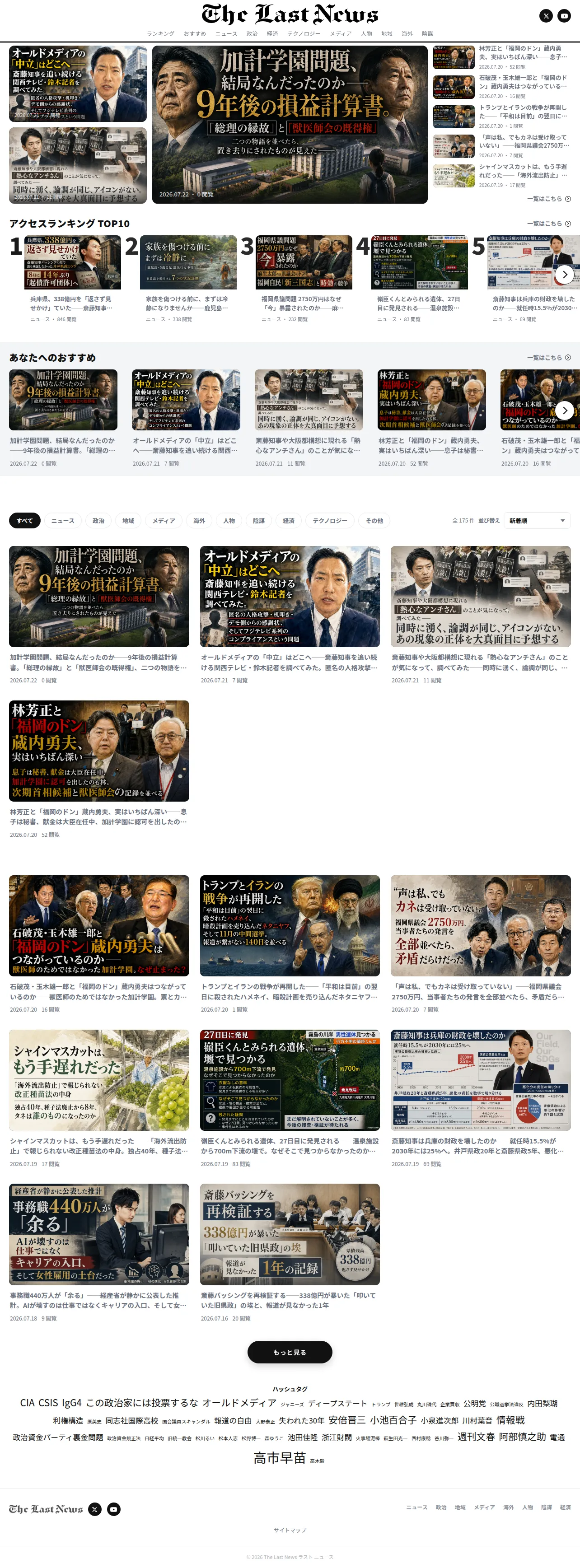Open the 林芳正と福岡のドン sidebar article
580x1568 pixels.
(x=501, y=58)
